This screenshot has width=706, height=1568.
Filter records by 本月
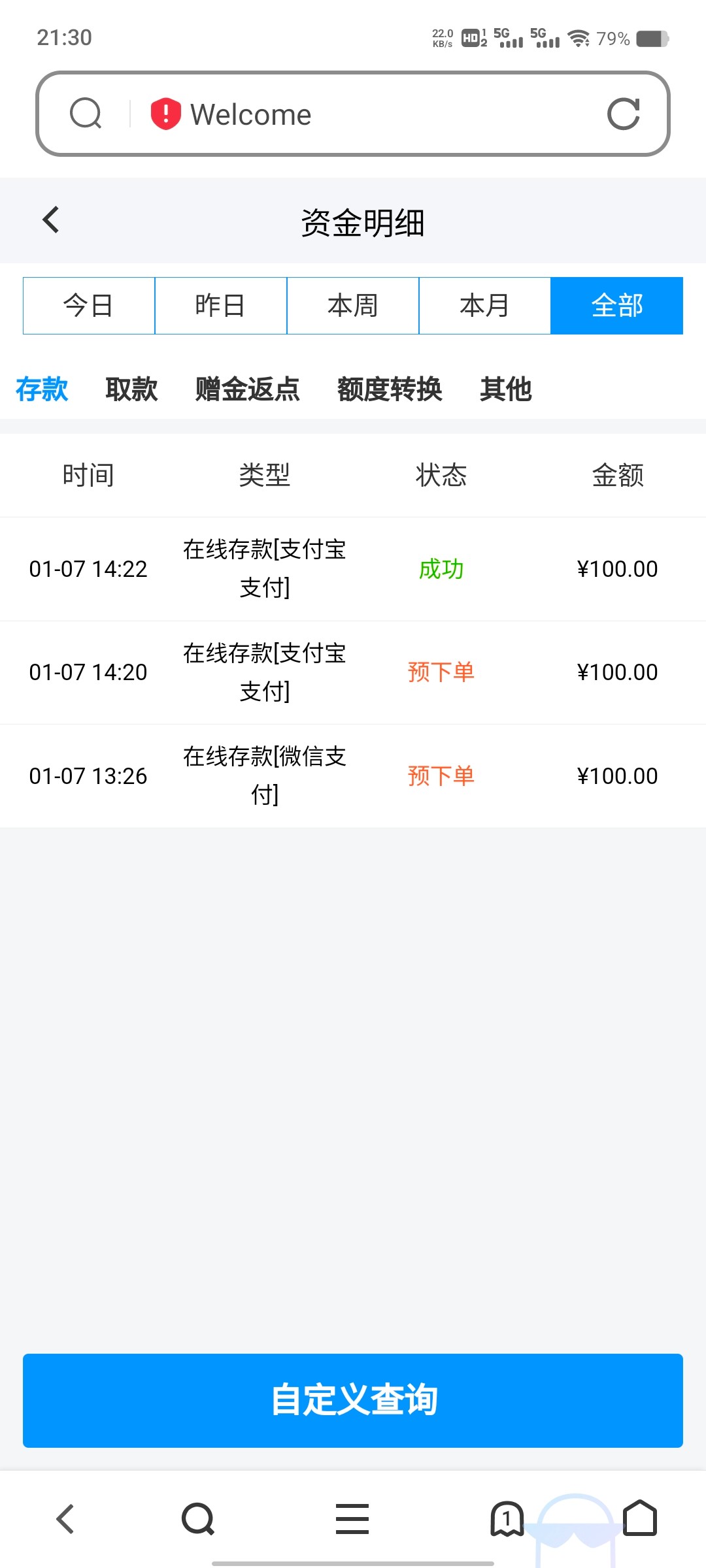pos(484,306)
